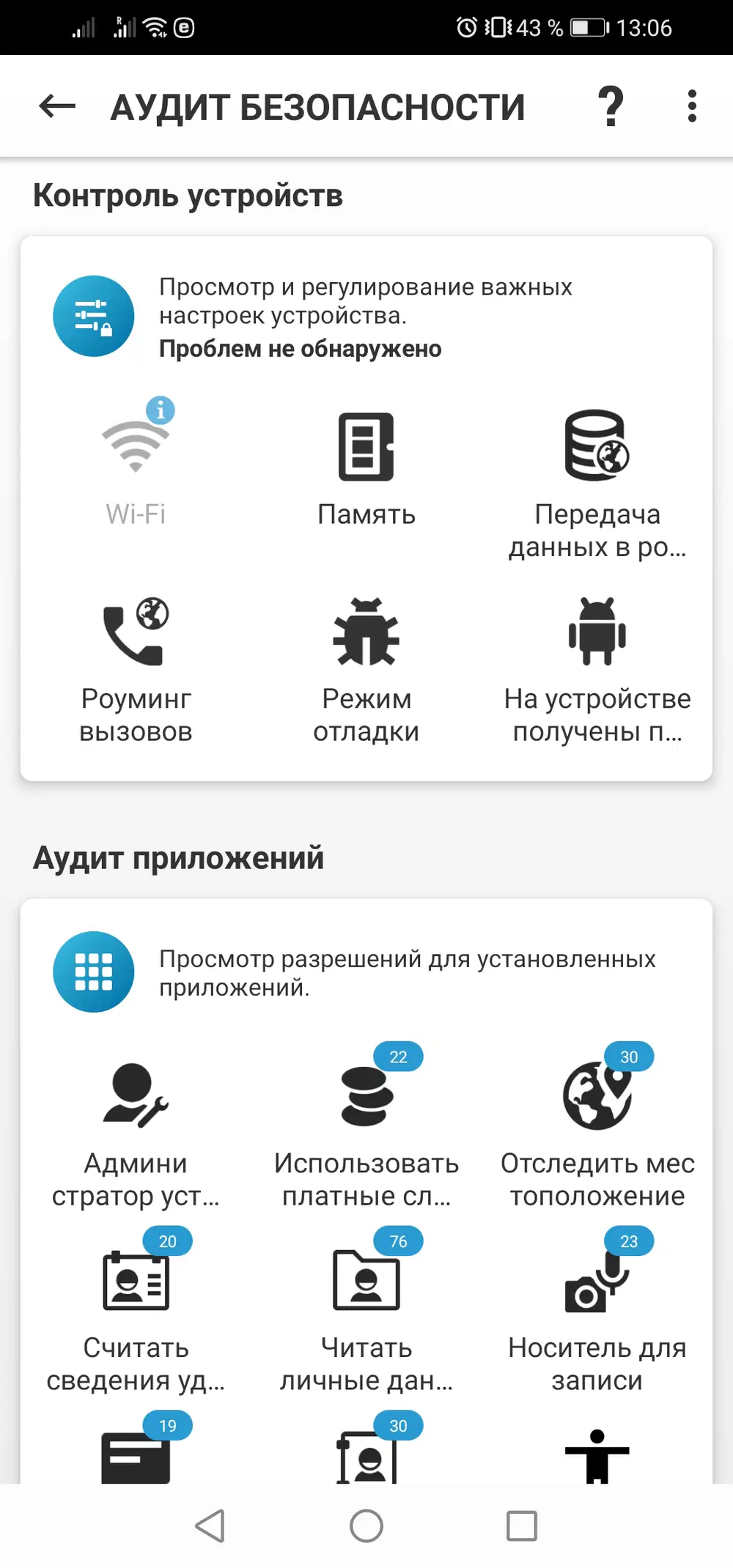This screenshot has height=1568, width=733.
Task: Open the help question mark
Action: pyautogui.click(x=610, y=107)
